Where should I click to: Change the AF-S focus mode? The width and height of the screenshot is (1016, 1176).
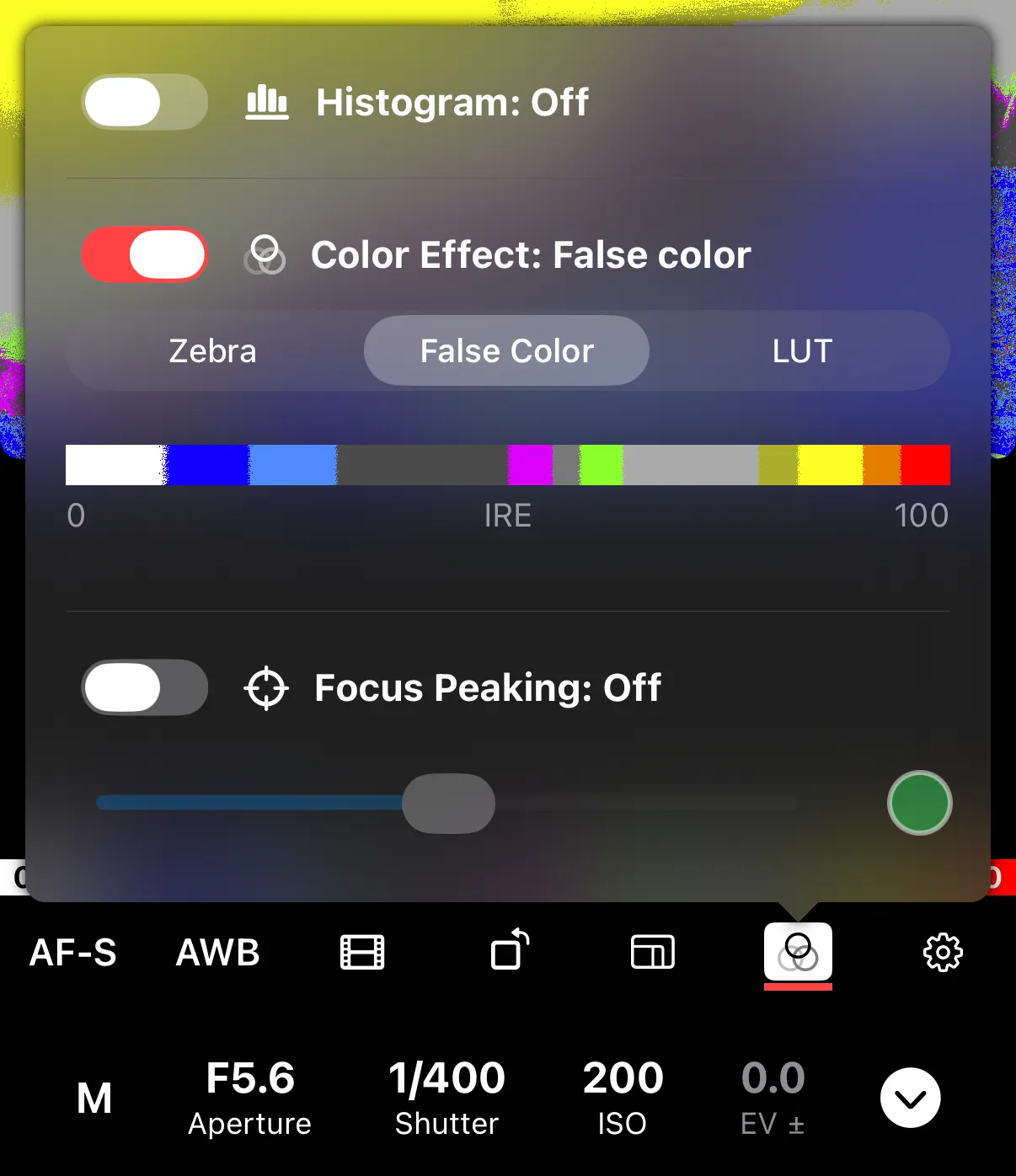(73, 953)
